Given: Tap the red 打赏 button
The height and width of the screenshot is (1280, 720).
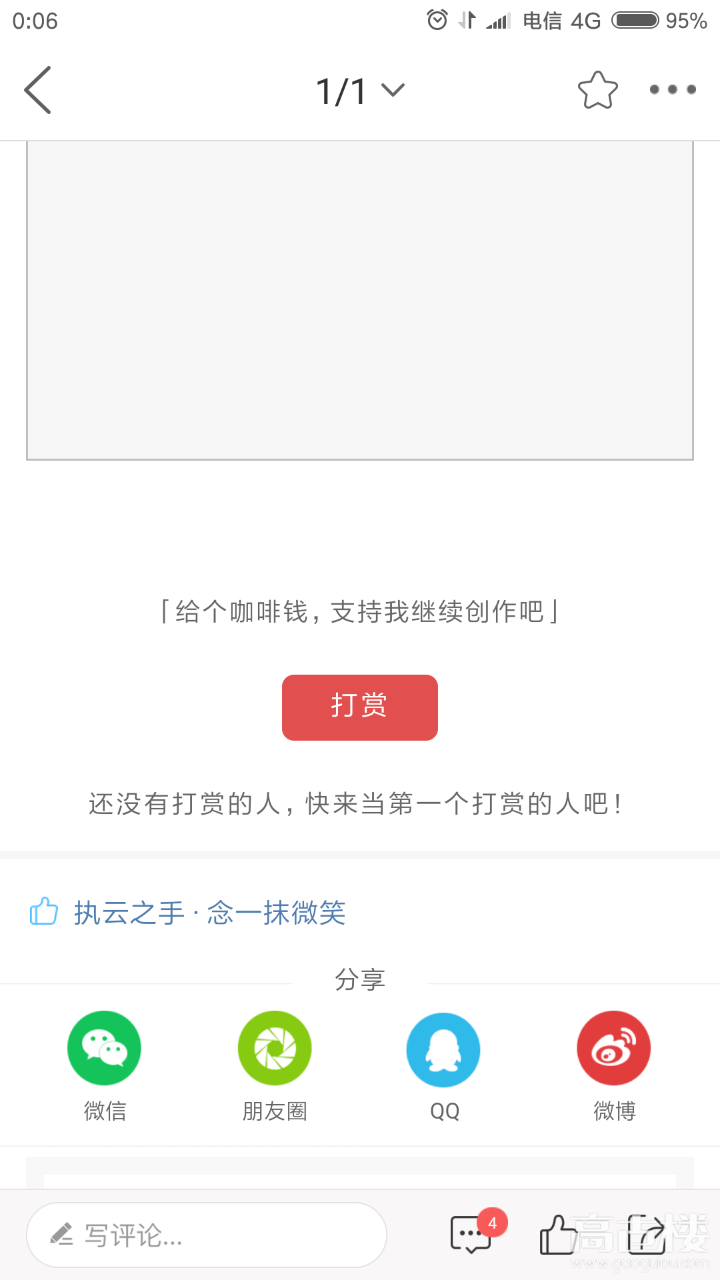Looking at the screenshot, I should (x=360, y=707).
